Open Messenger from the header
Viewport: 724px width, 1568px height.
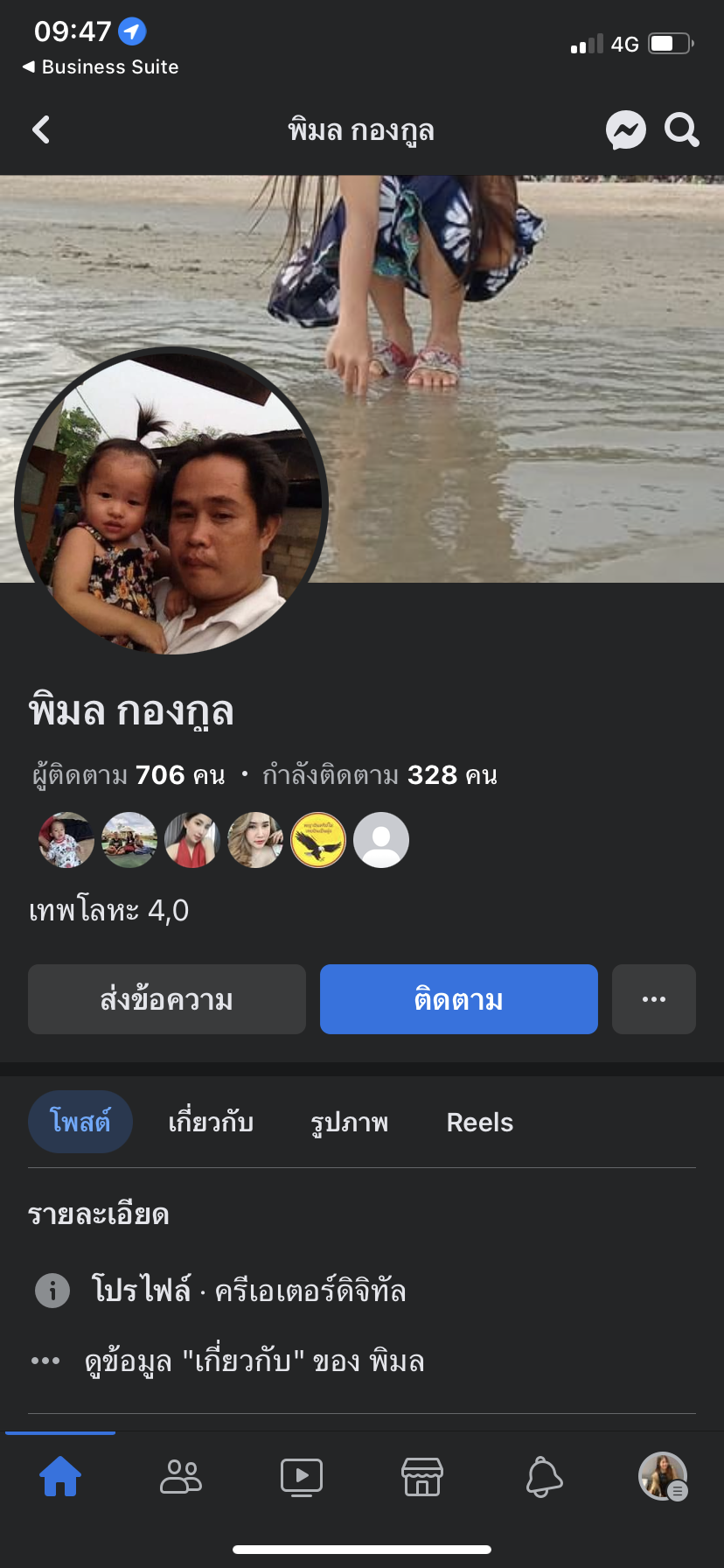[x=626, y=130]
